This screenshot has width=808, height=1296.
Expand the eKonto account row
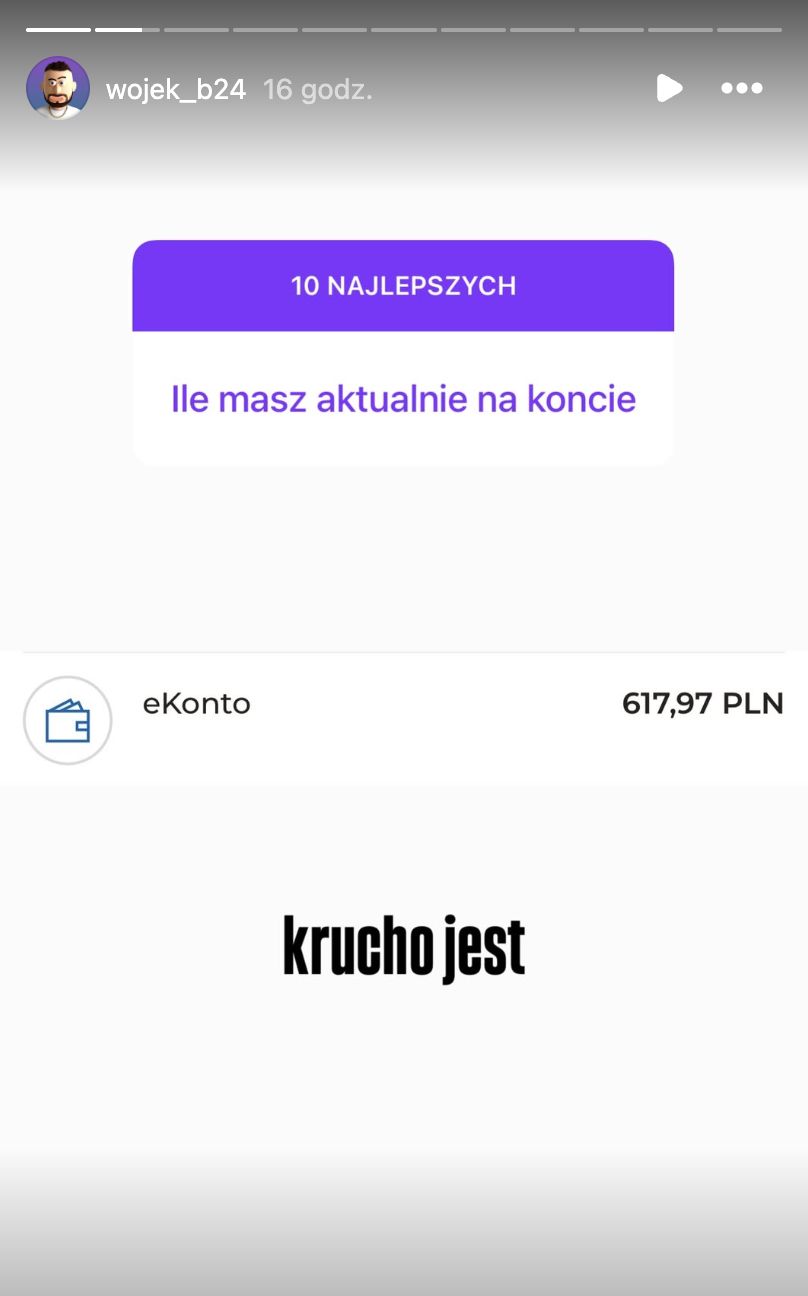[403, 719]
